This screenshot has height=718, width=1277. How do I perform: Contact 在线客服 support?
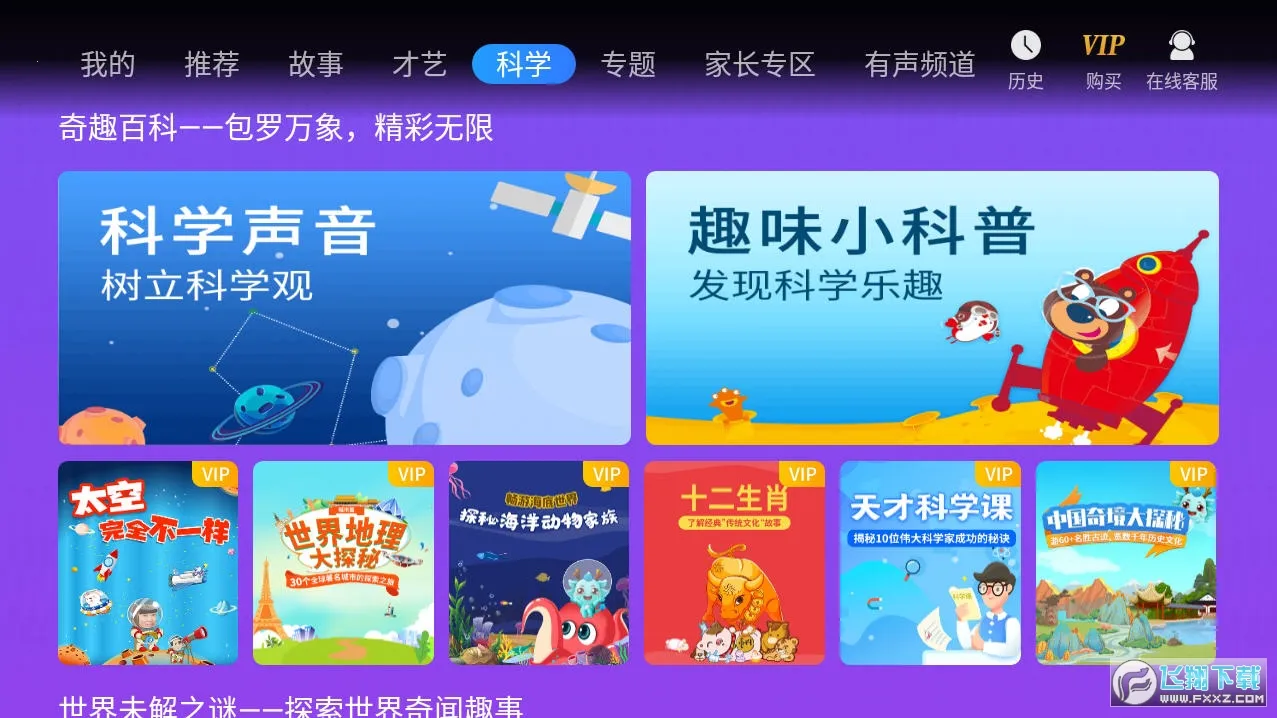click(1182, 60)
